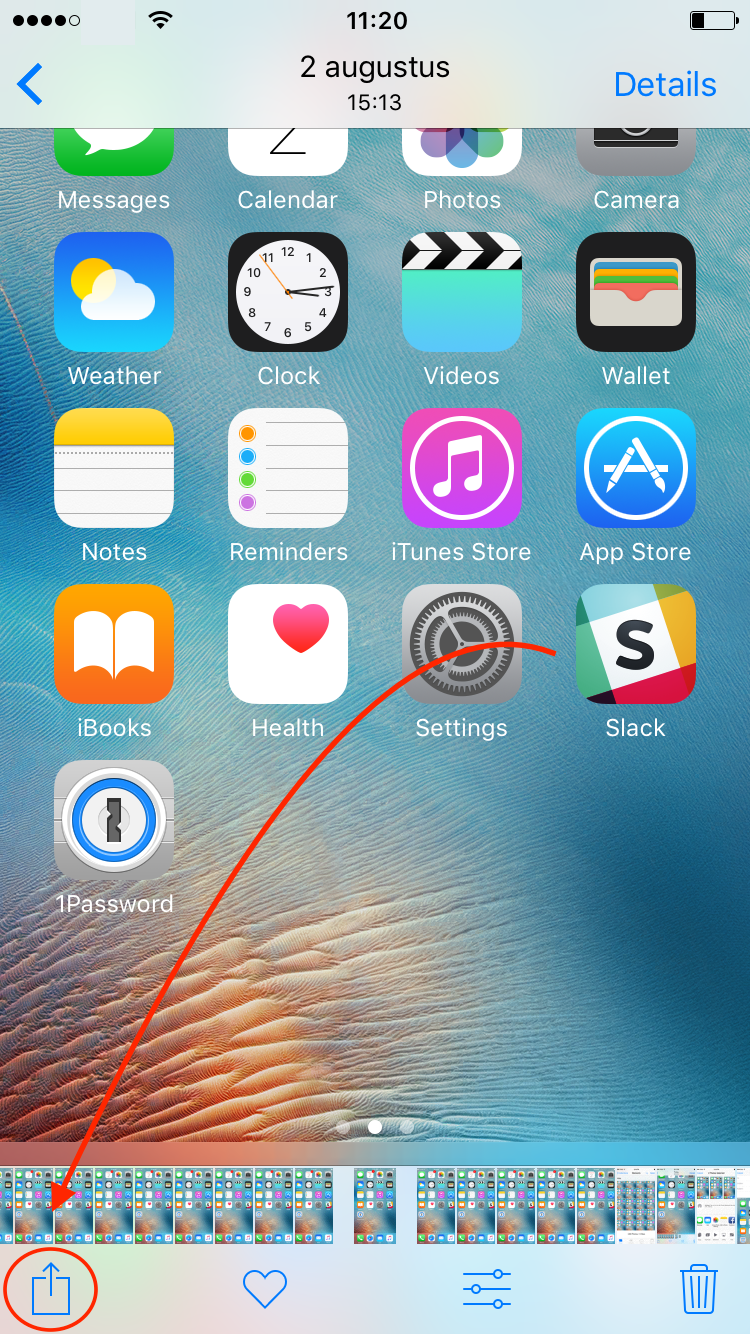Go back to the photo album

click(30, 84)
